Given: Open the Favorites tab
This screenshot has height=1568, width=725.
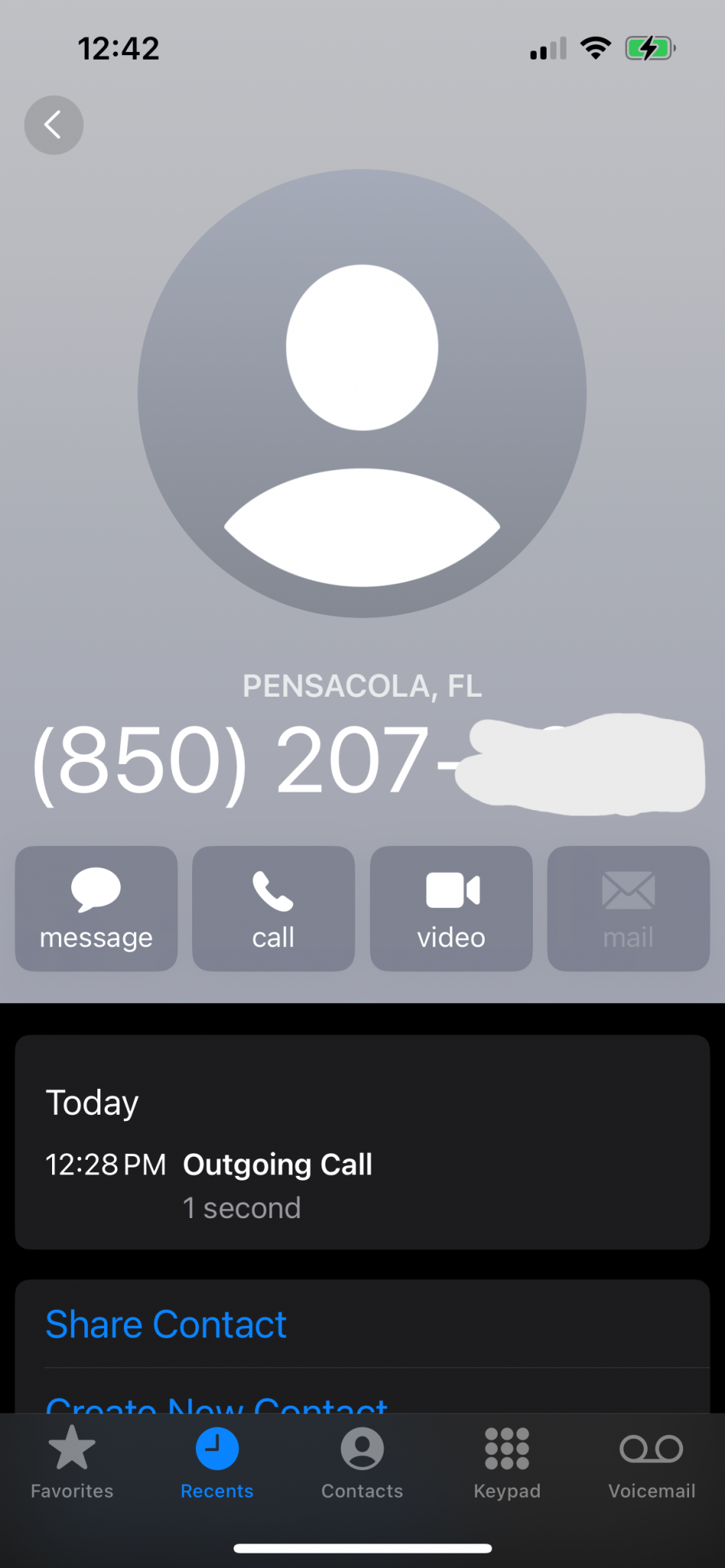Looking at the screenshot, I should click(x=72, y=1462).
